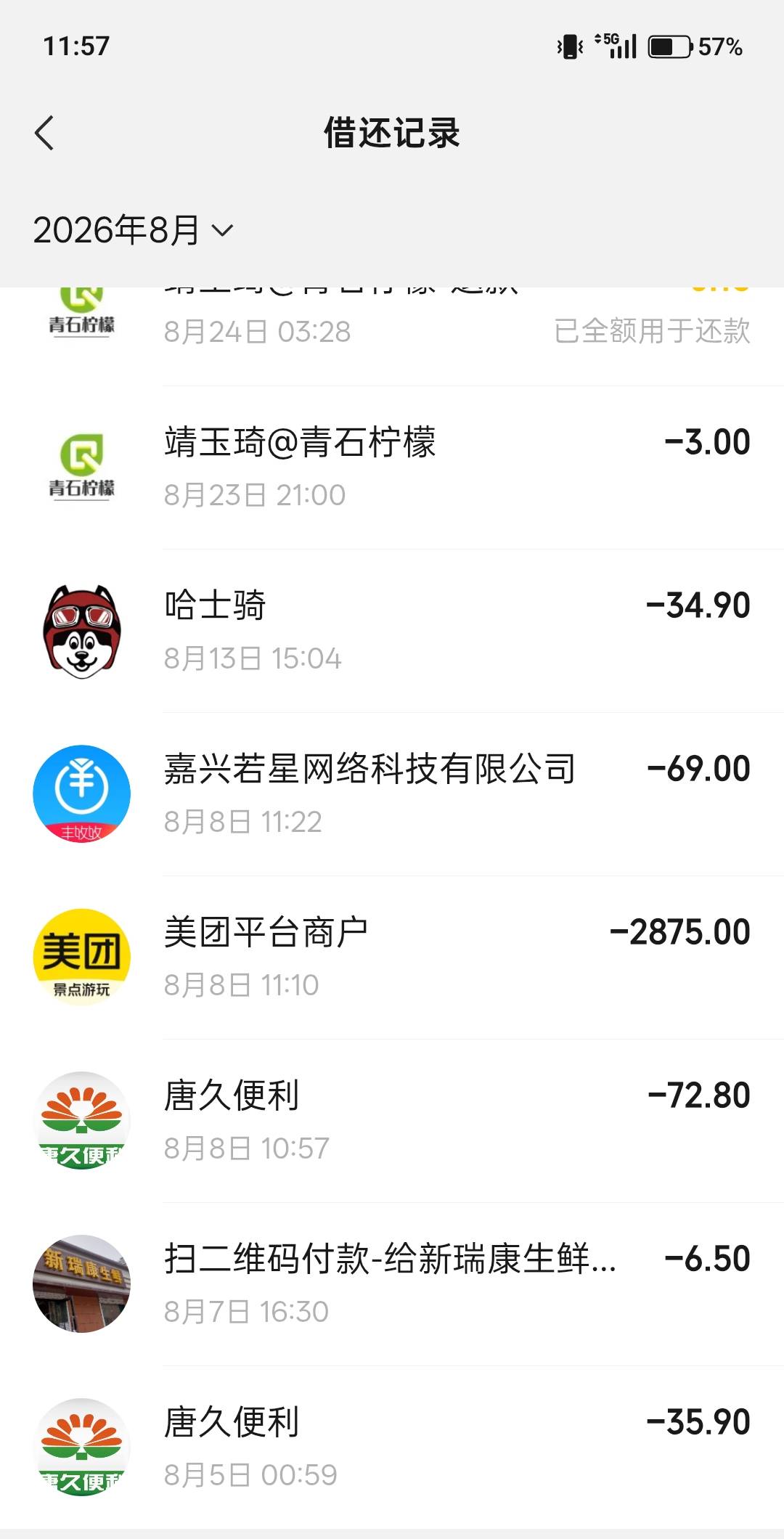View the 哈士骑 -34.90 transaction
Screen dimensions: 784x1539
tap(392, 631)
